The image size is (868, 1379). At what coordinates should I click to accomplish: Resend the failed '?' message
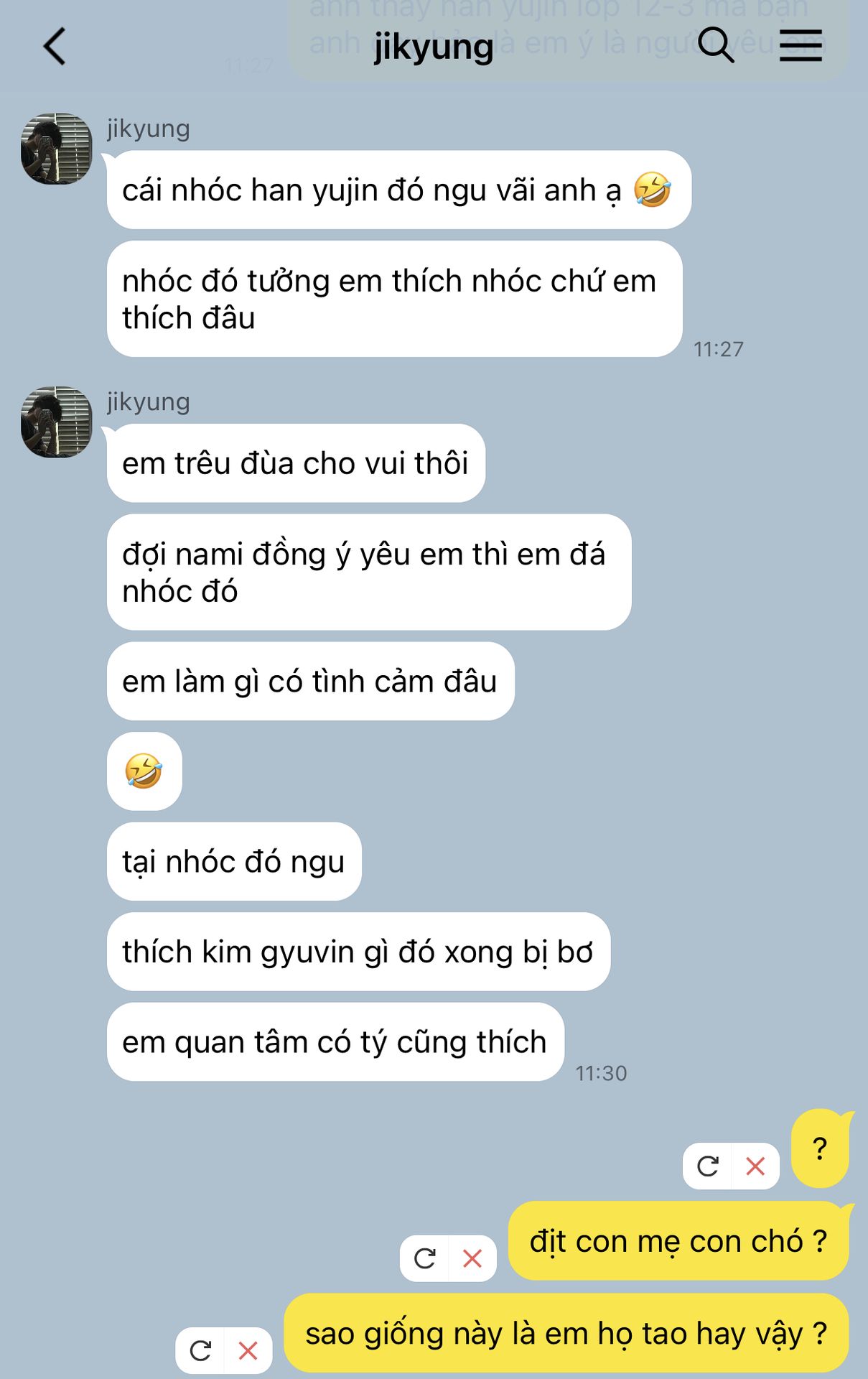(707, 1166)
